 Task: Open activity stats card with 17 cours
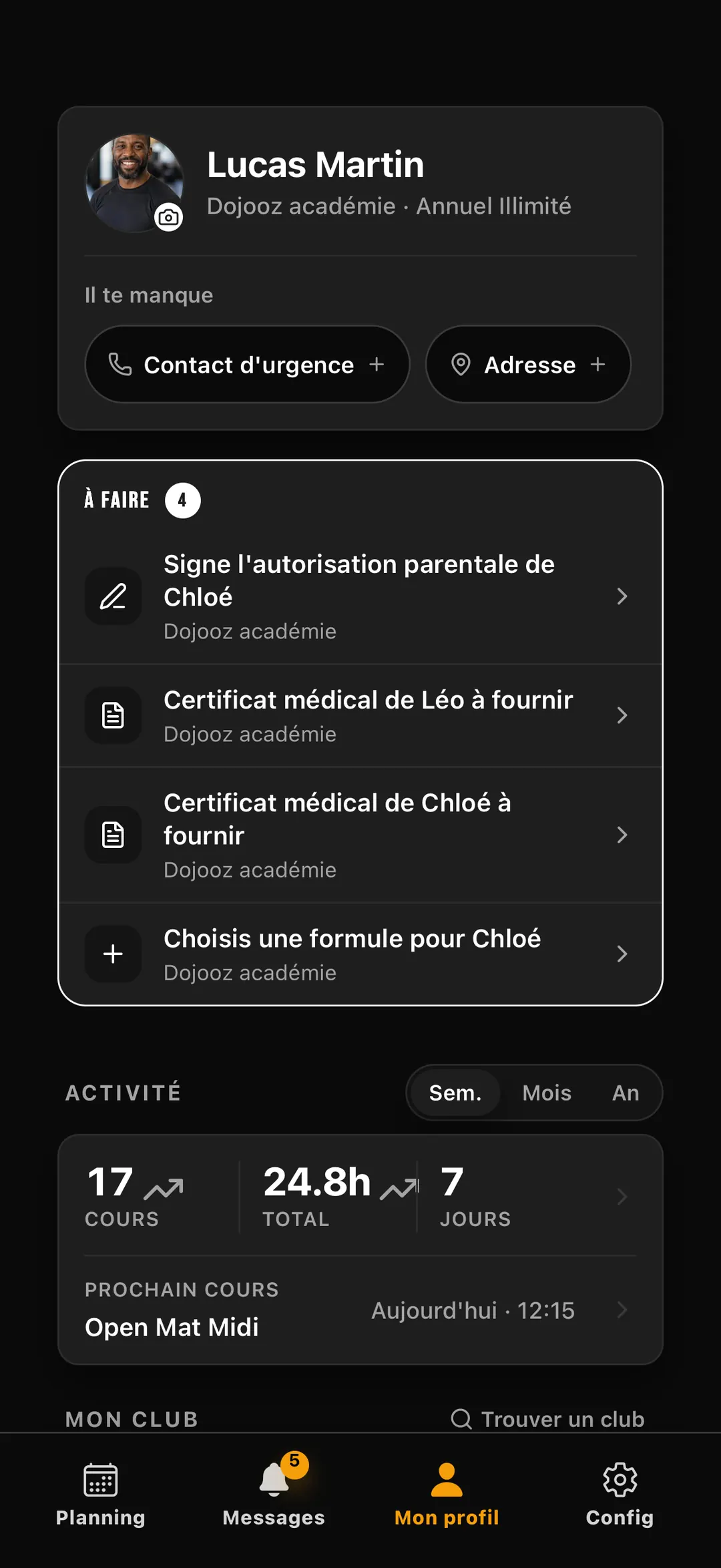click(x=360, y=1196)
